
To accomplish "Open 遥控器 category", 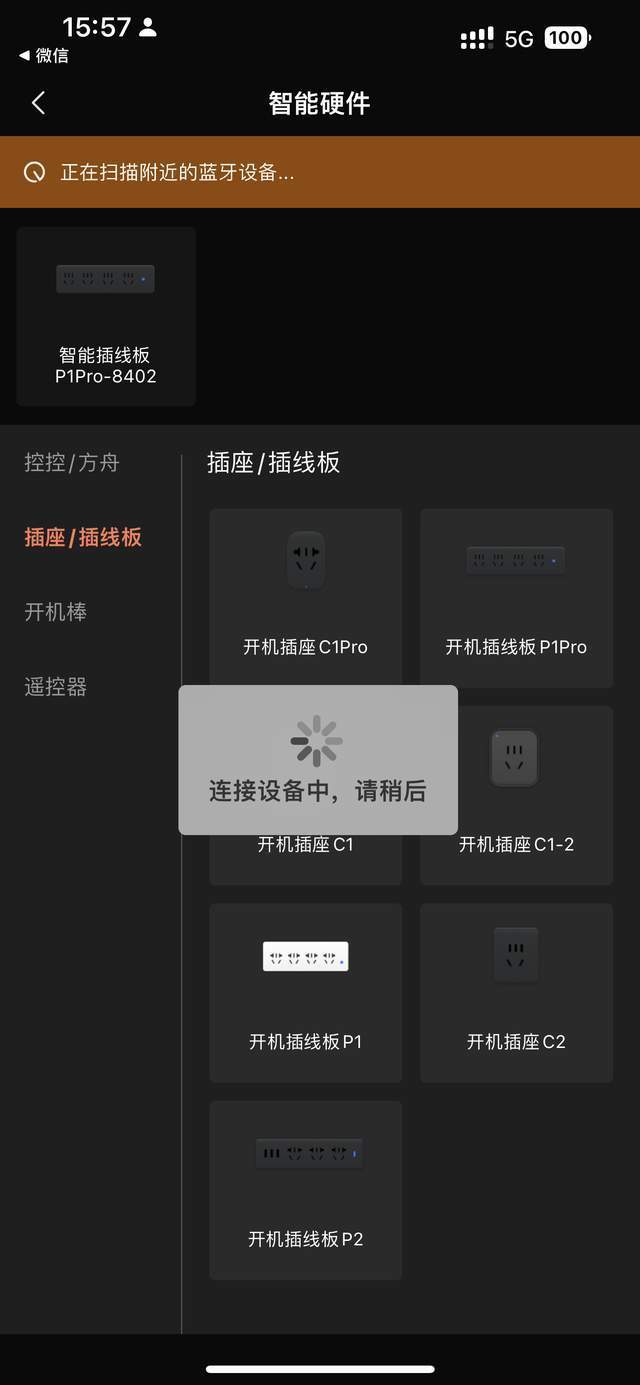I will (56, 687).
